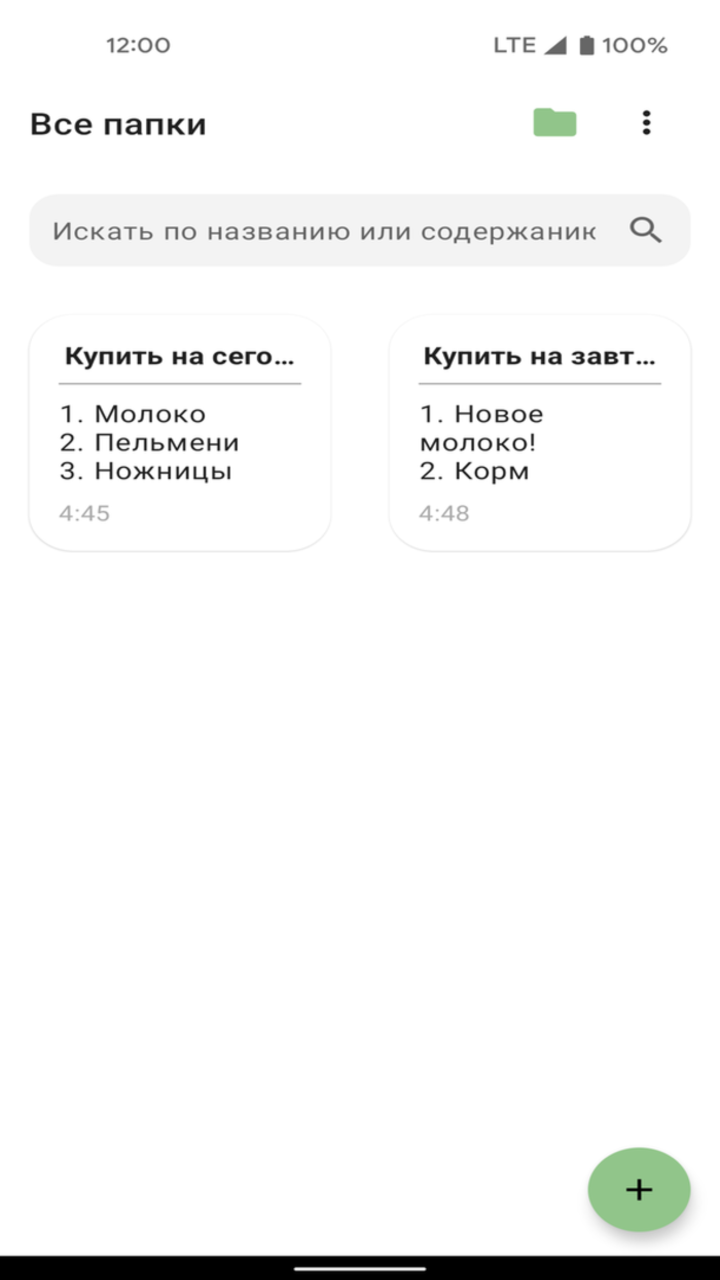
Task: Tap the 'Все папки' screen title
Action: pyautogui.click(x=119, y=123)
